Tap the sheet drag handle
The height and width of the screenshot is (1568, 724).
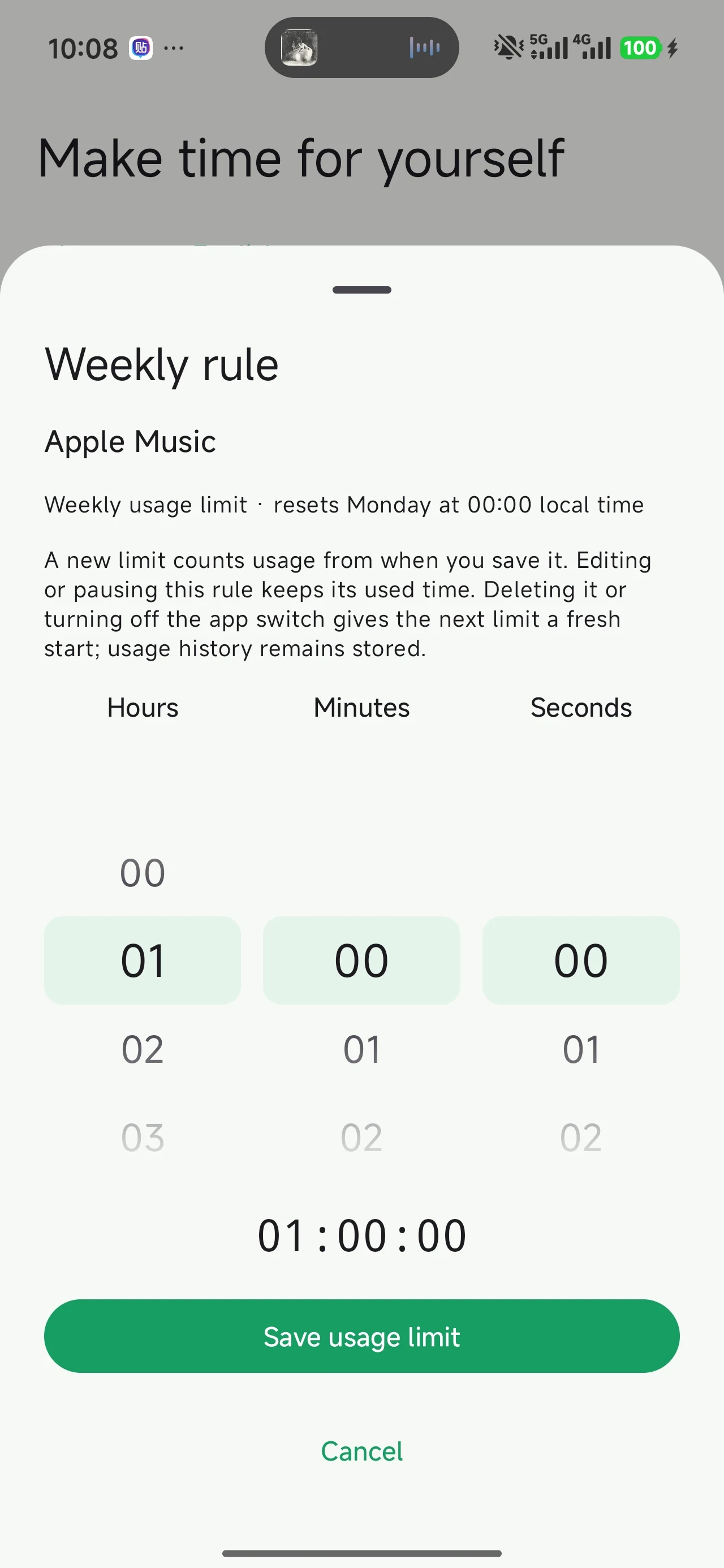click(x=361, y=290)
